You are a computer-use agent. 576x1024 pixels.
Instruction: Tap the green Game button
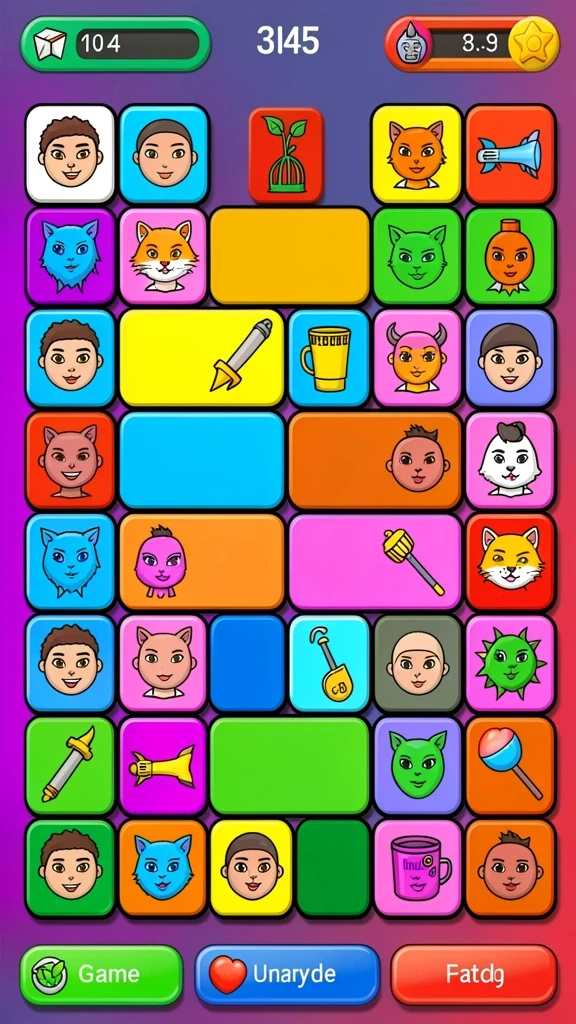click(101, 974)
